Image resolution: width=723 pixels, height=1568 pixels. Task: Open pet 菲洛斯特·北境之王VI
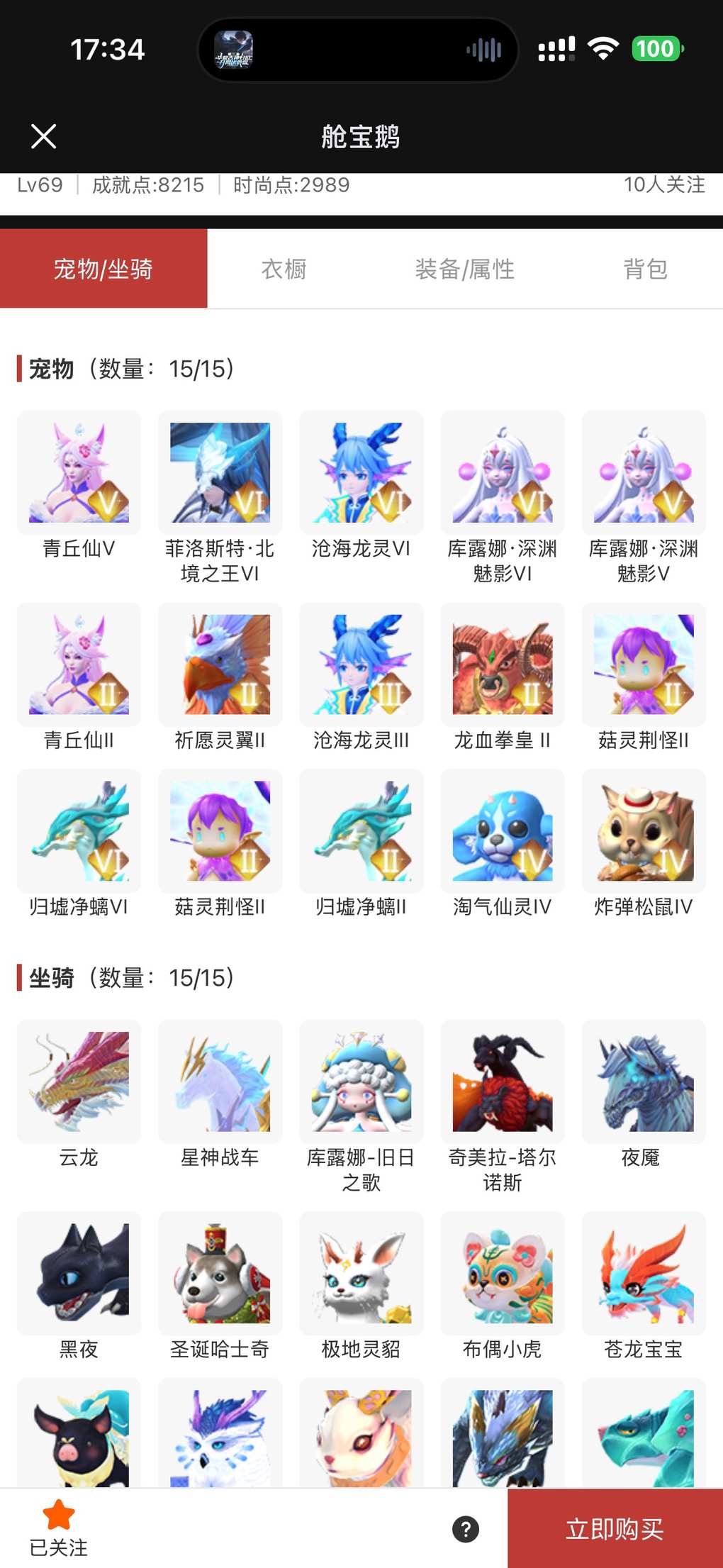click(x=220, y=473)
